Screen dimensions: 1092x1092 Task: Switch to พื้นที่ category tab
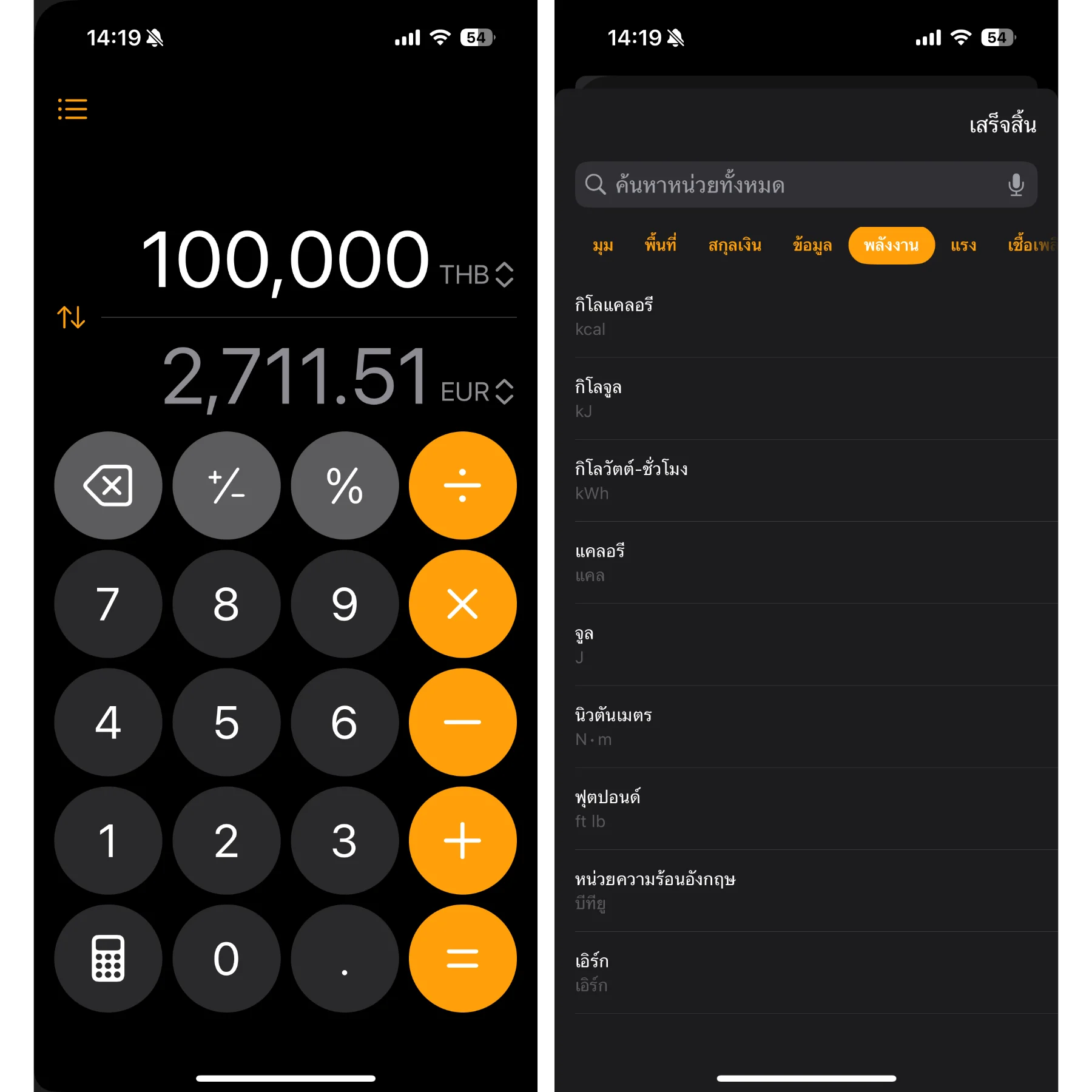[x=660, y=246]
